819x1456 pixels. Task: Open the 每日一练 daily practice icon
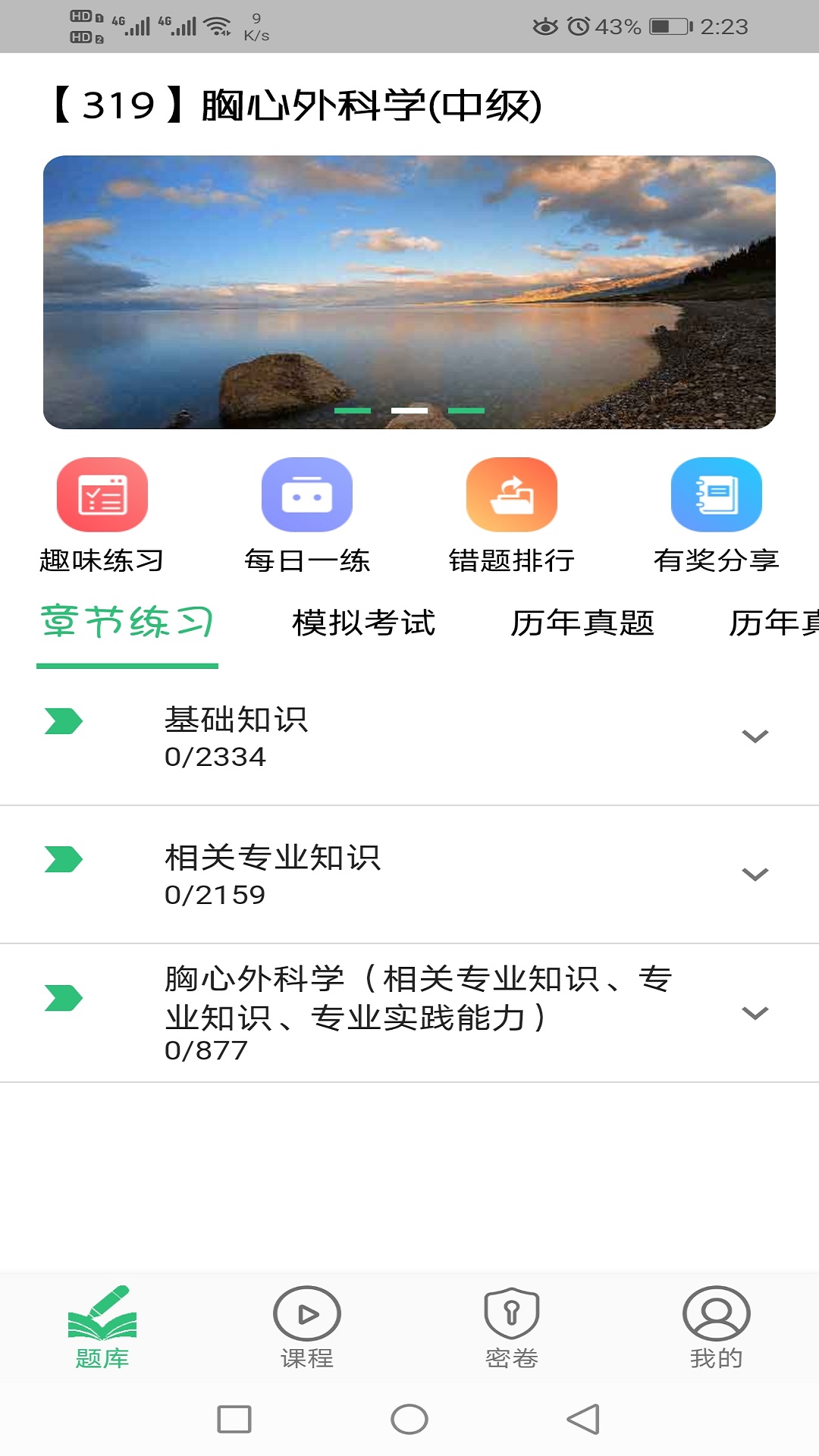tap(306, 494)
